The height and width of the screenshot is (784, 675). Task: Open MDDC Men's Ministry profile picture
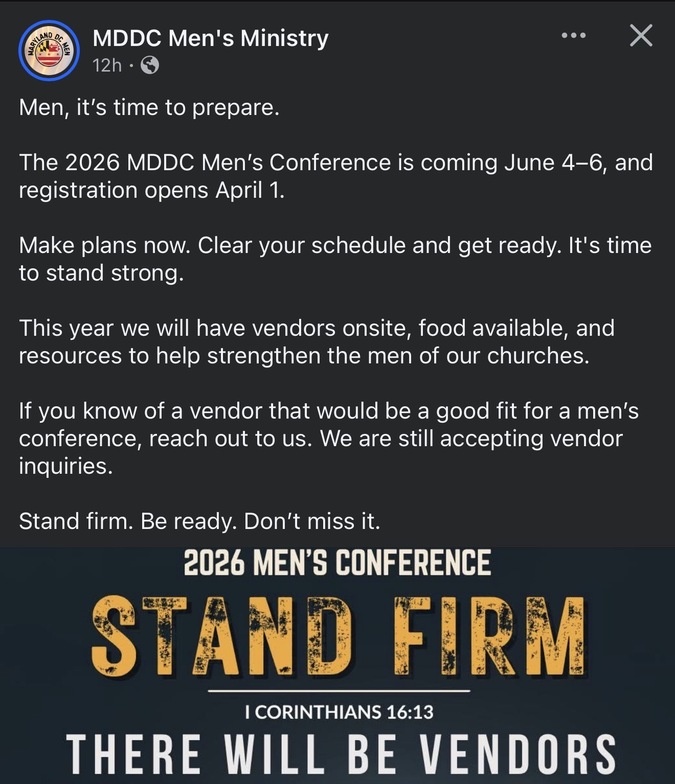[x=48, y=50]
